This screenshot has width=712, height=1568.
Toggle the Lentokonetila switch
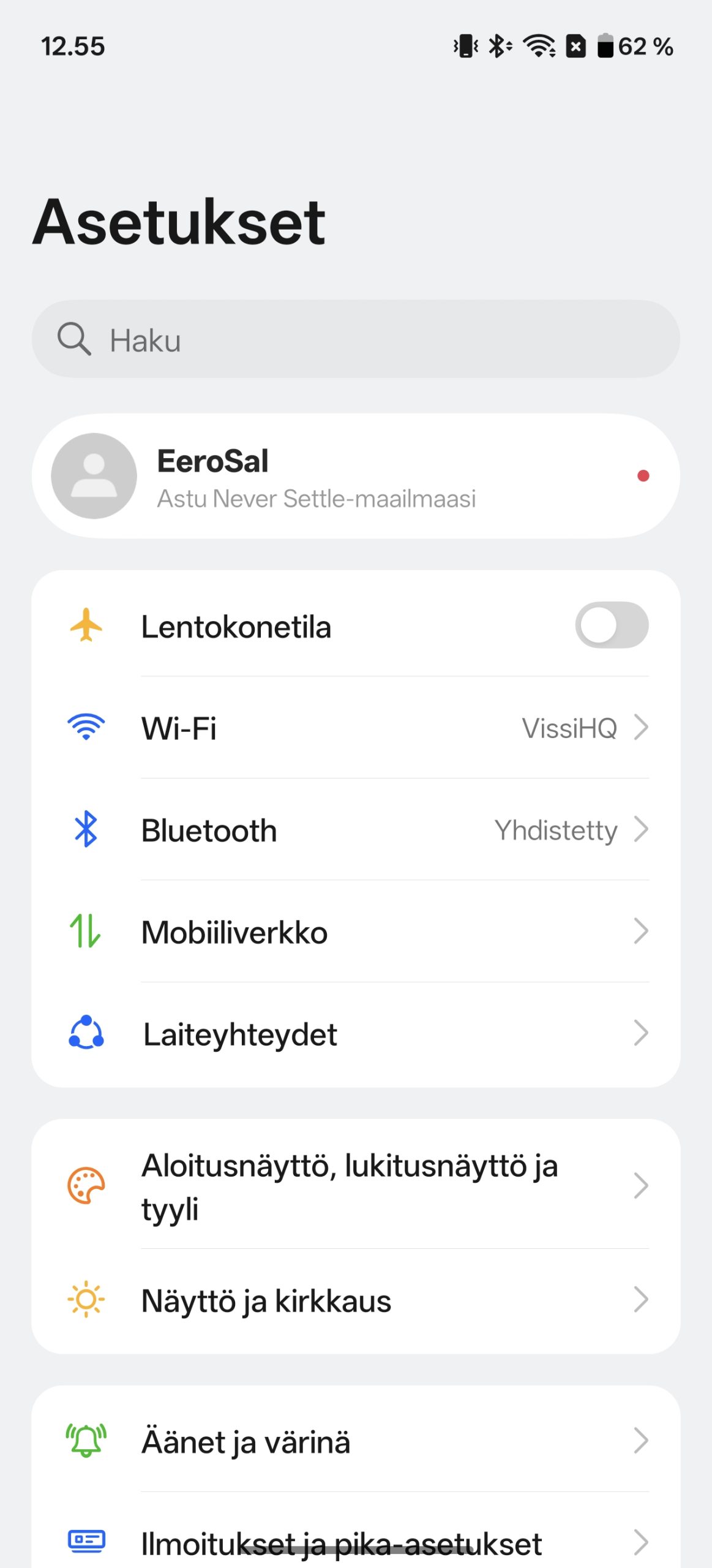(611, 625)
